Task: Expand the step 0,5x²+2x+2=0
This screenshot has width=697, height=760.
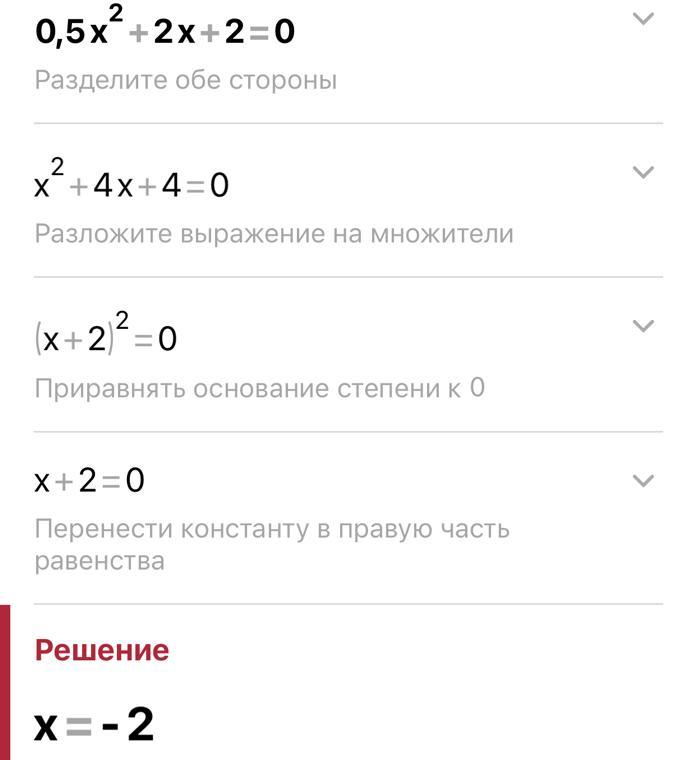Action: pyautogui.click(x=643, y=18)
